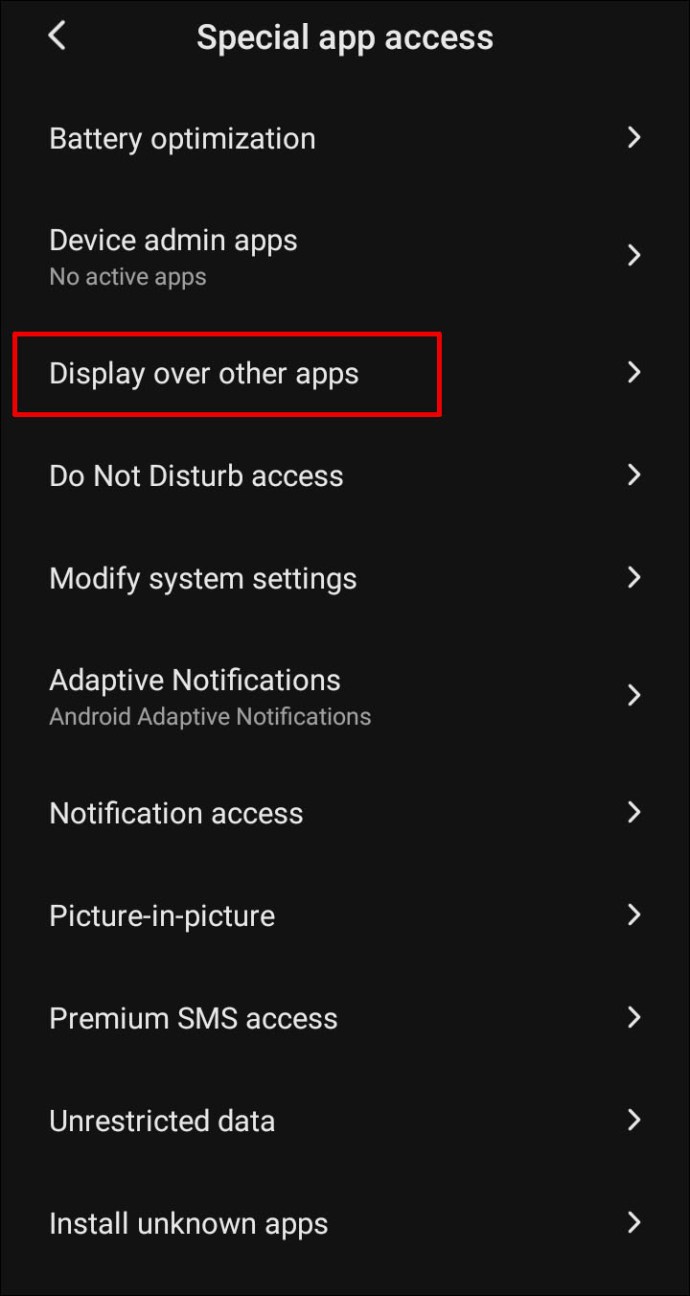This screenshot has height=1296, width=690.
Task: Open Install unknown apps
Action: (188, 1223)
